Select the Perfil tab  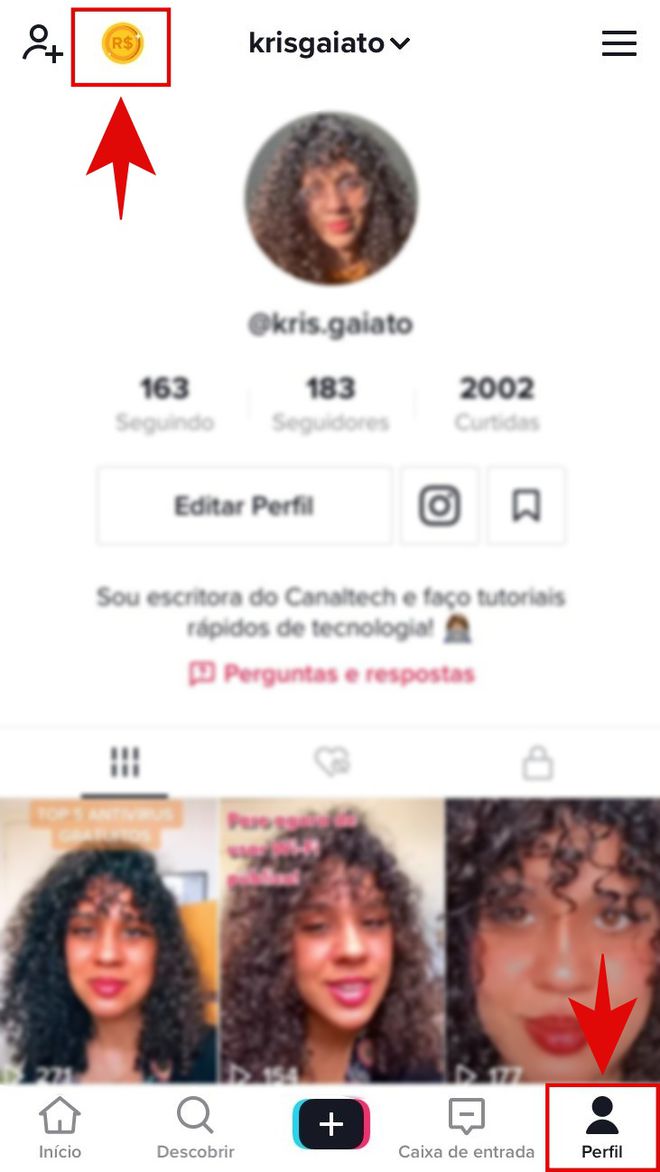(601, 1128)
